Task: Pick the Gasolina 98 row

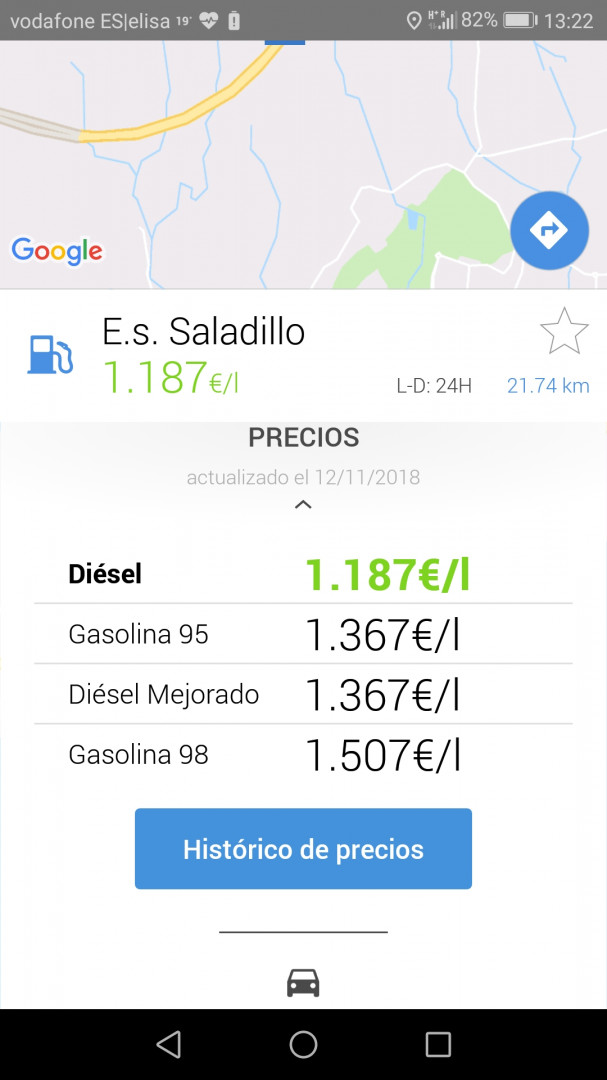Action: coord(303,754)
